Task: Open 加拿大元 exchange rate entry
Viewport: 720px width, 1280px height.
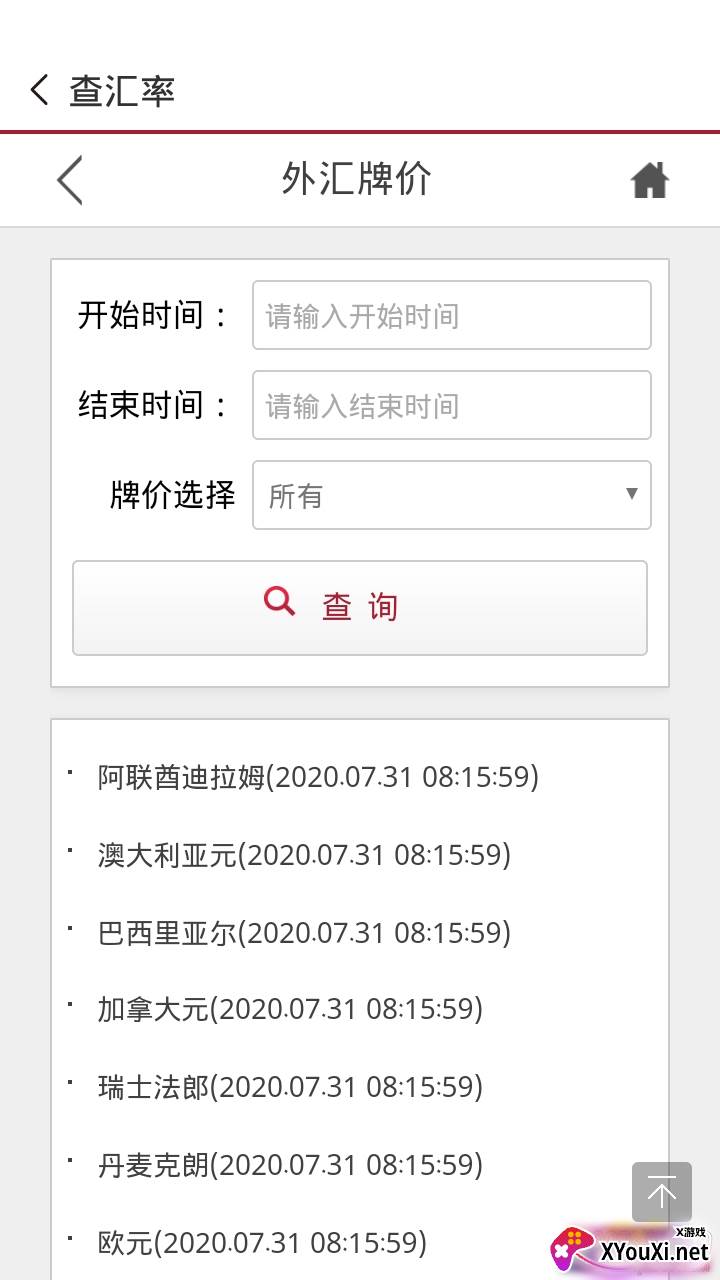Action: coord(290,1009)
